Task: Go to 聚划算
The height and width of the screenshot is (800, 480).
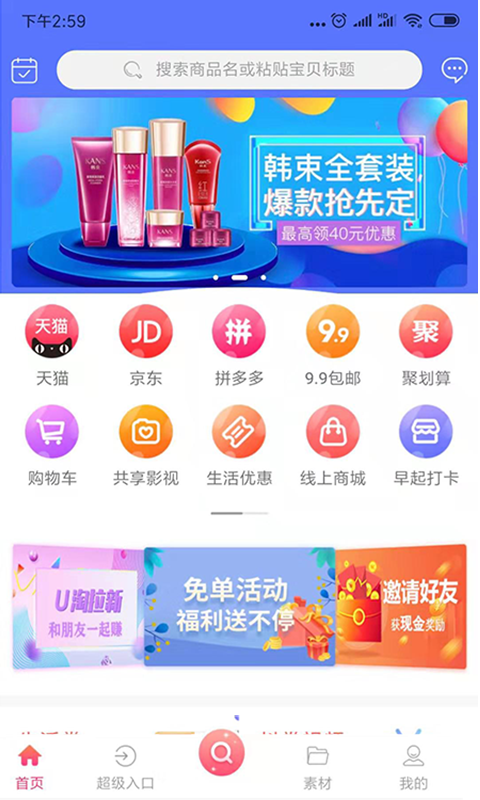Action: tap(426, 345)
